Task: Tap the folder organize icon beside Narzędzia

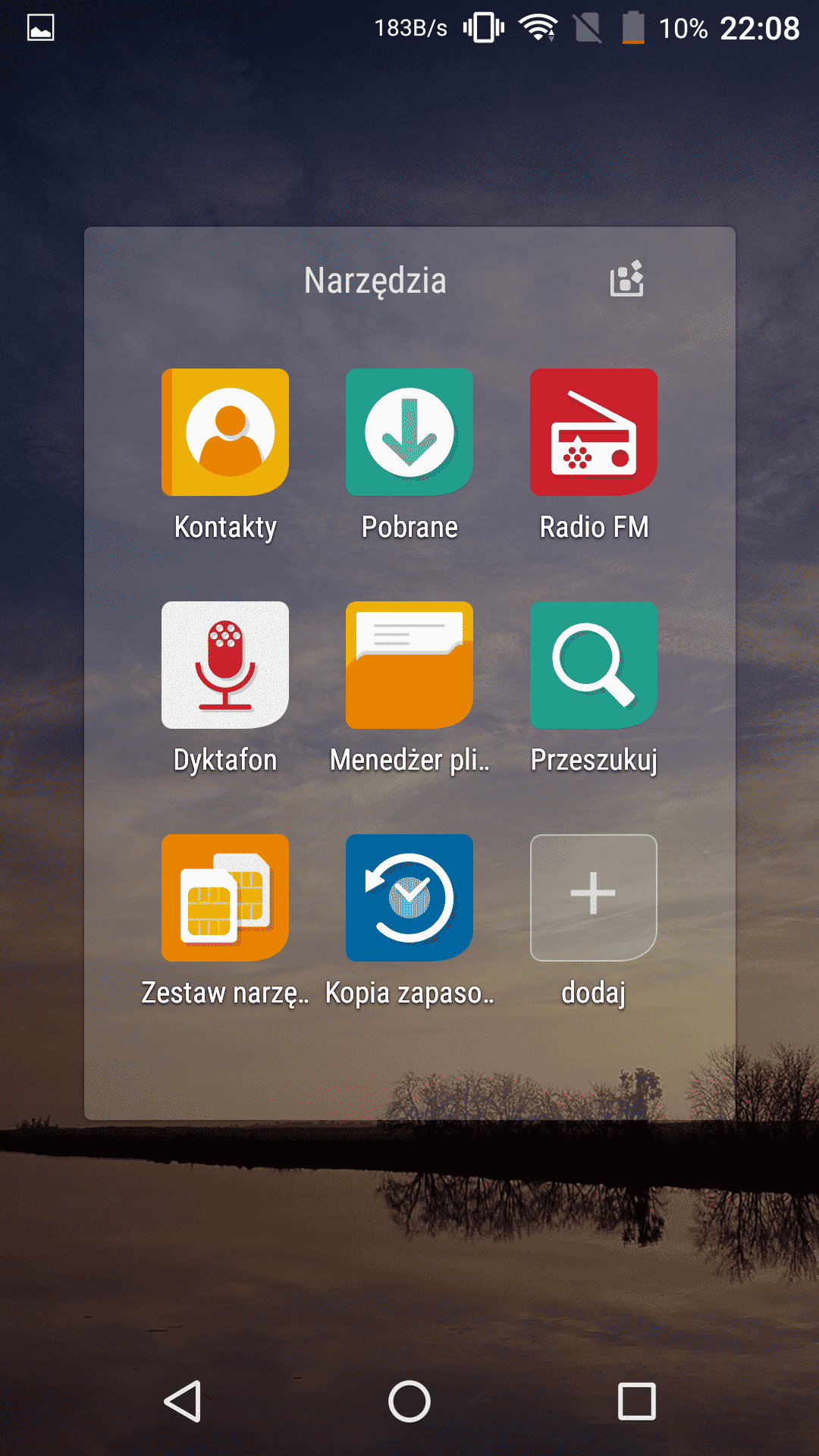Action: point(627,279)
